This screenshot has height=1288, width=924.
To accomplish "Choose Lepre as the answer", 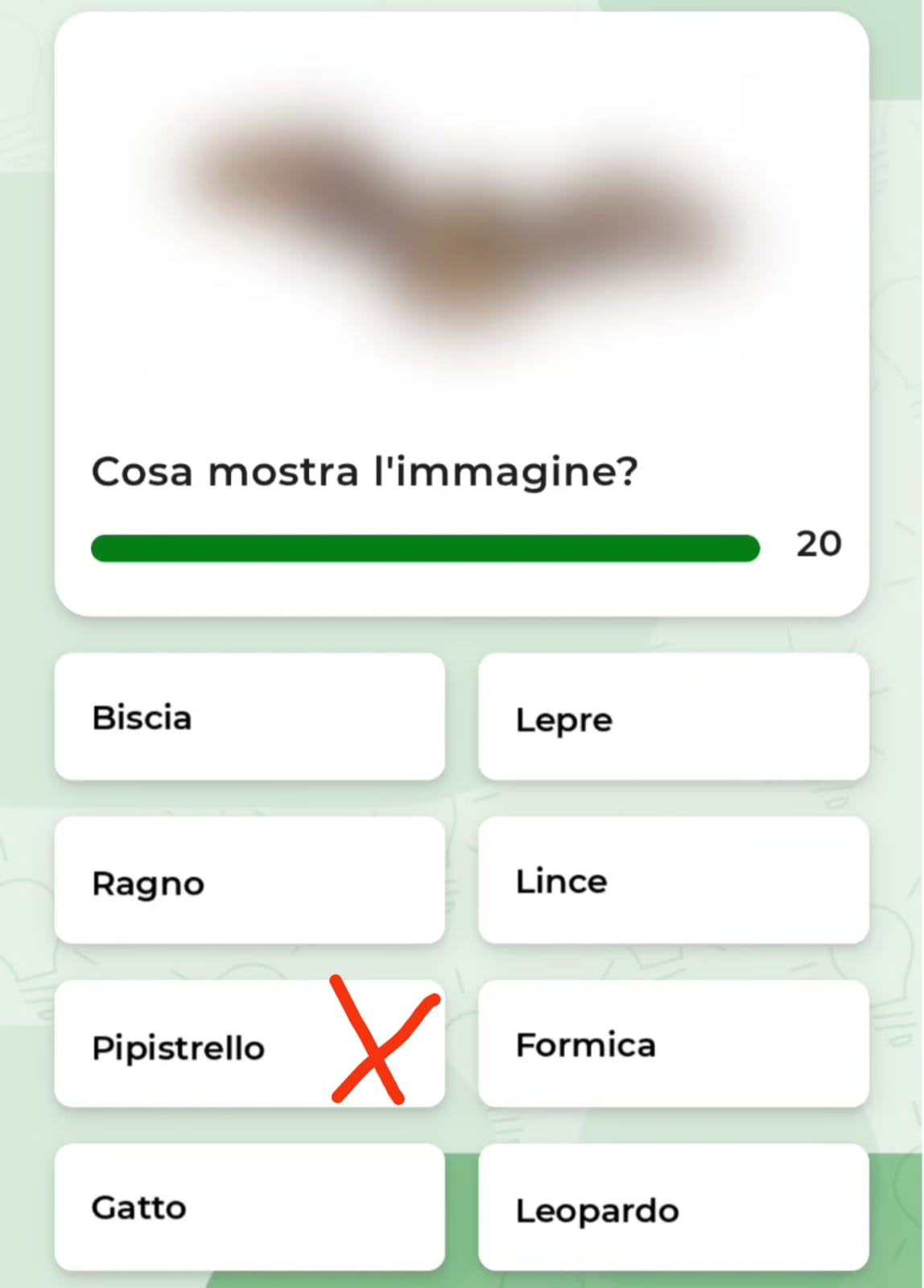I will 673,717.
